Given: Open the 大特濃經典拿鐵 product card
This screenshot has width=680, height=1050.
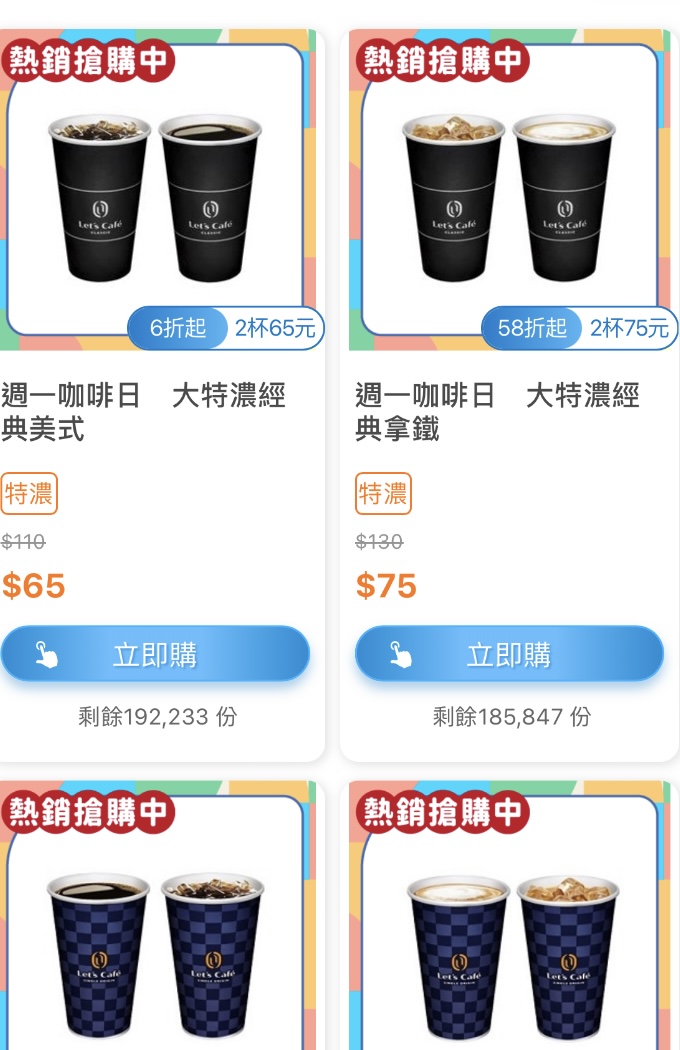Looking at the screenshot, I should pos(509,200).
